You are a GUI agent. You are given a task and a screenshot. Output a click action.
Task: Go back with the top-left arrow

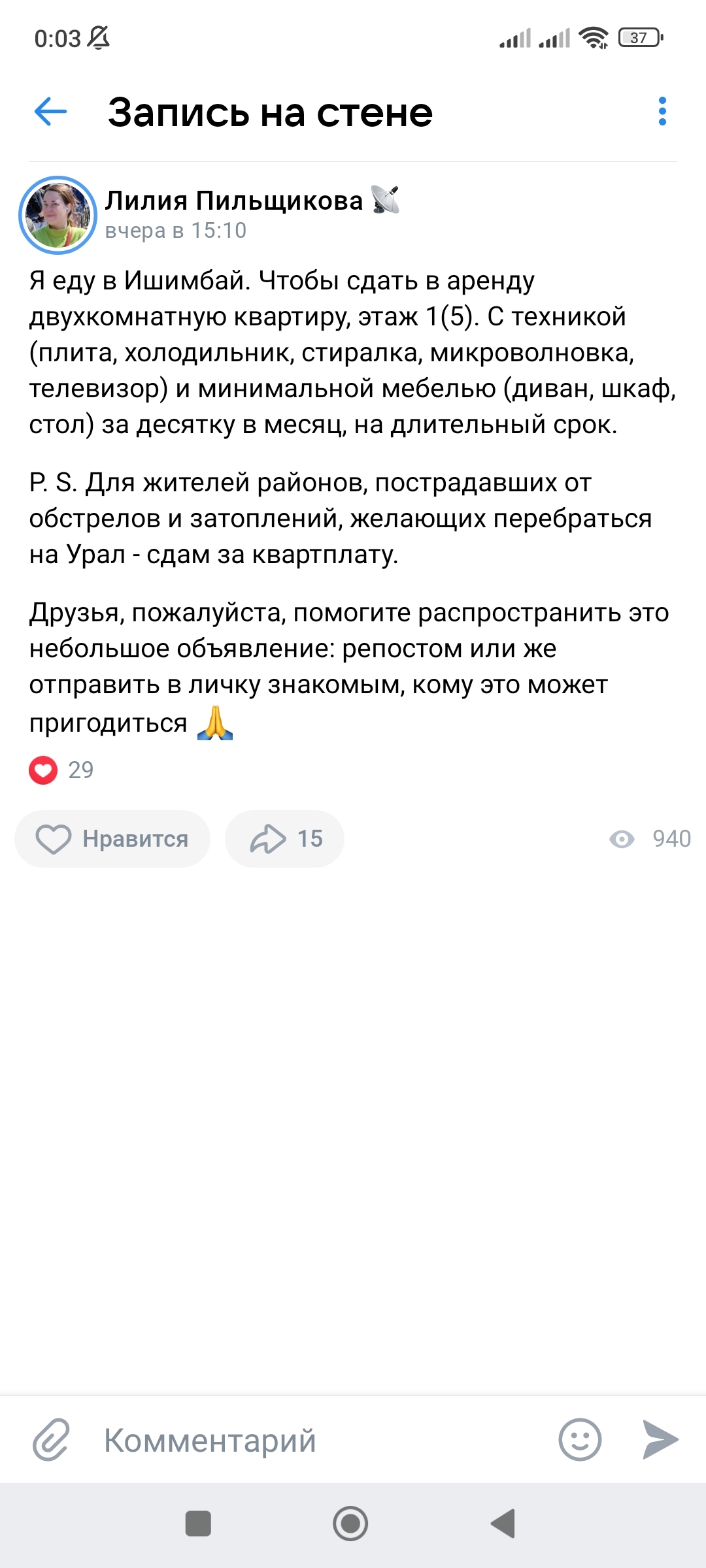50,112
